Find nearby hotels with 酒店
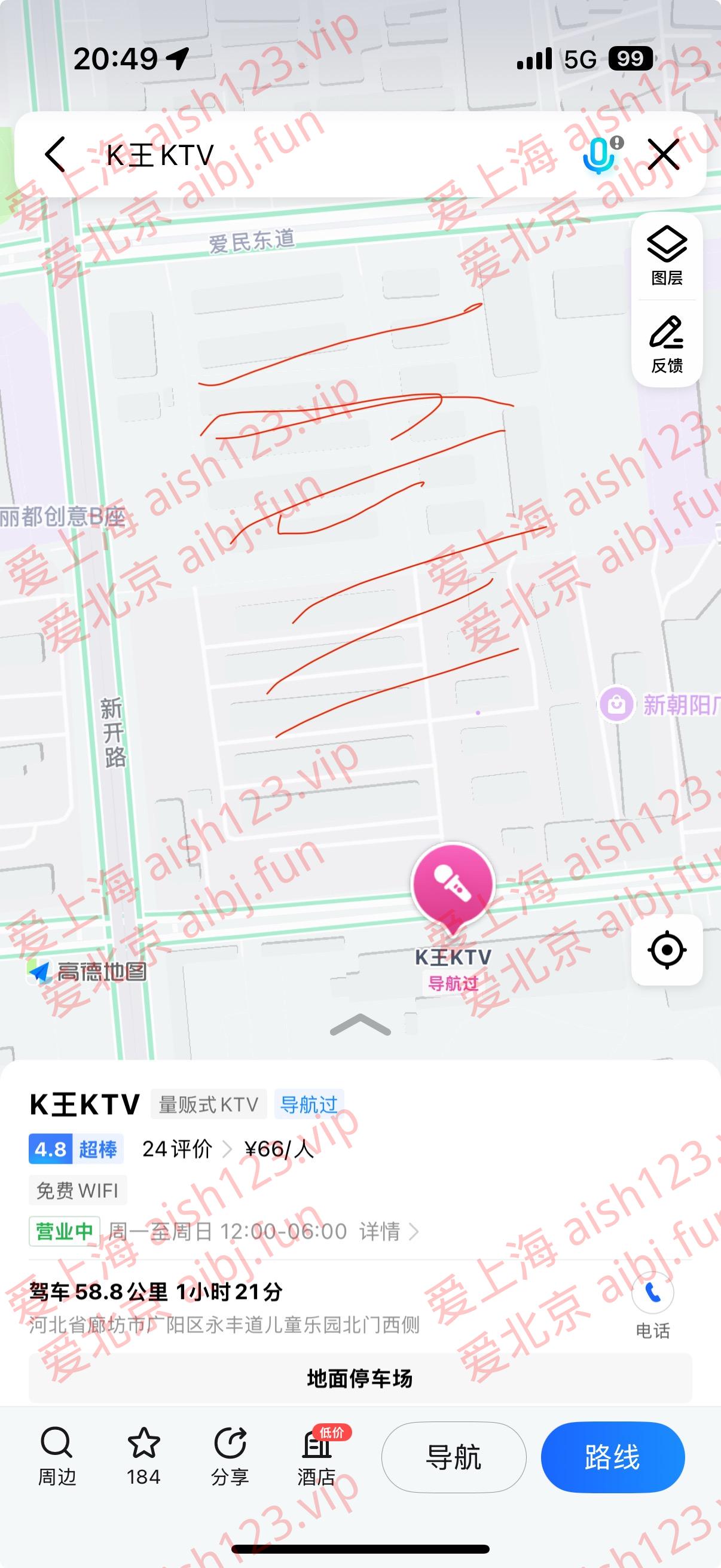The height and width of the screenshot is (1568, 721). [316, 1456]
